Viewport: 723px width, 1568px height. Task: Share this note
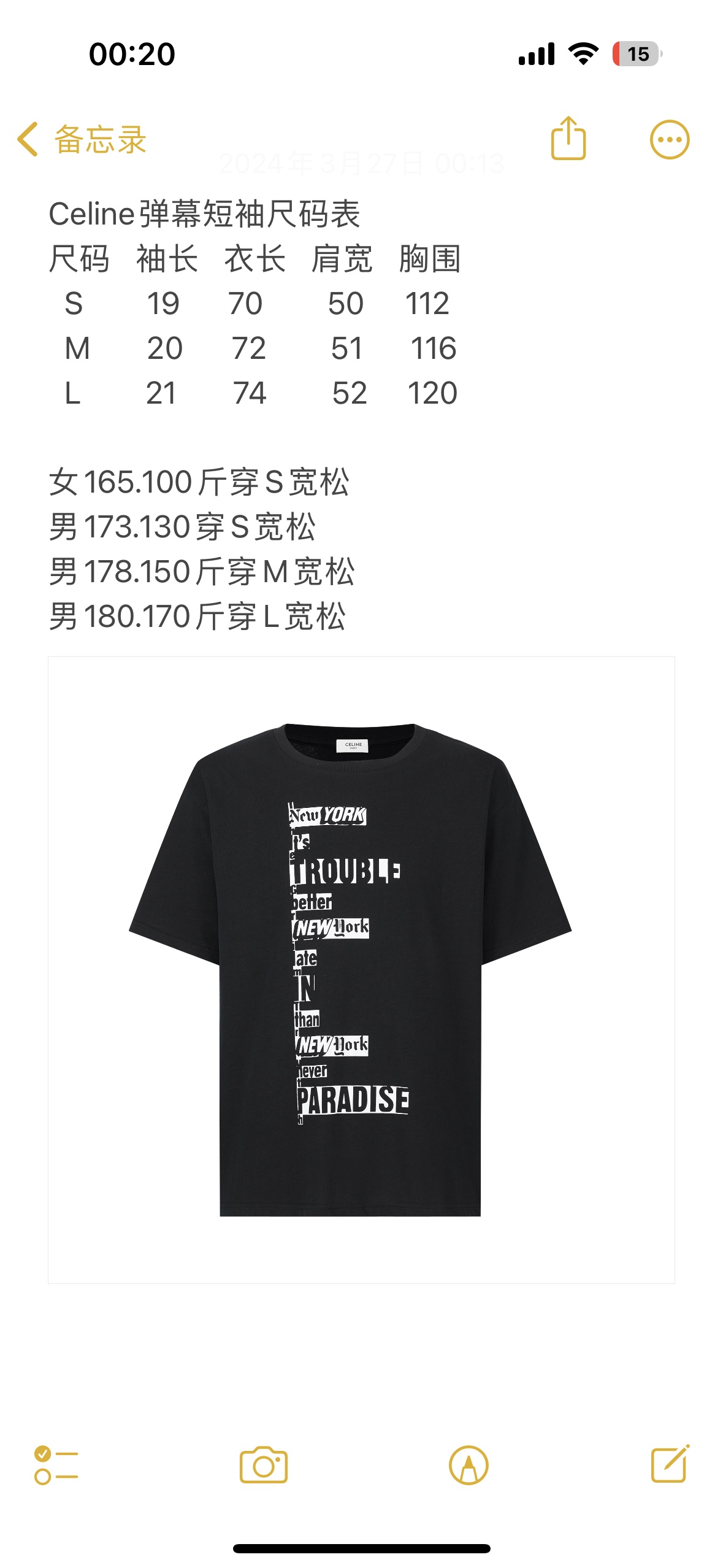click(568, 139)
